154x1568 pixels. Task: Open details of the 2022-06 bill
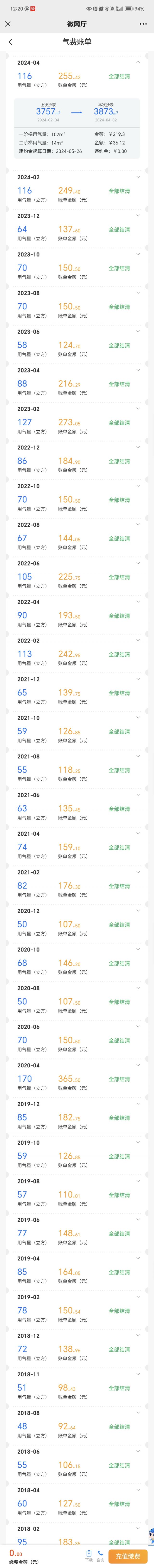click(138, 564)
